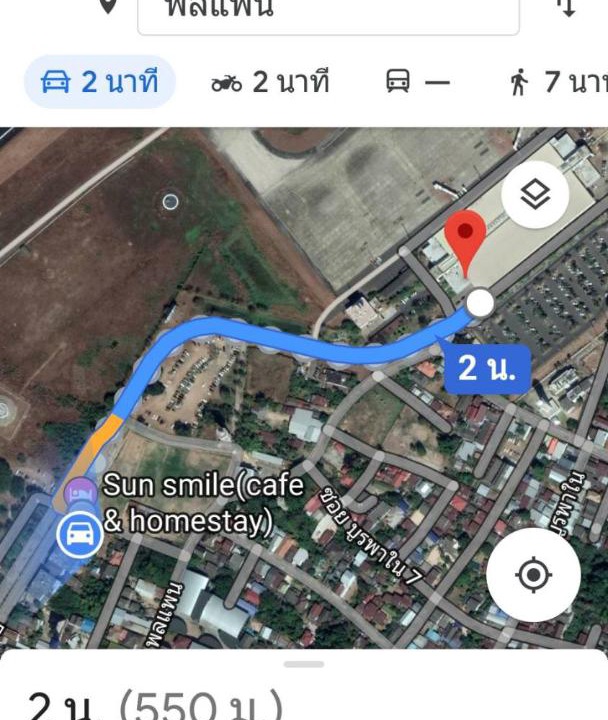Image resolution: width=608 pixels, height=720 pixels.
Task: Switch to motorcycle travel mode
Action: coord(270,82)
